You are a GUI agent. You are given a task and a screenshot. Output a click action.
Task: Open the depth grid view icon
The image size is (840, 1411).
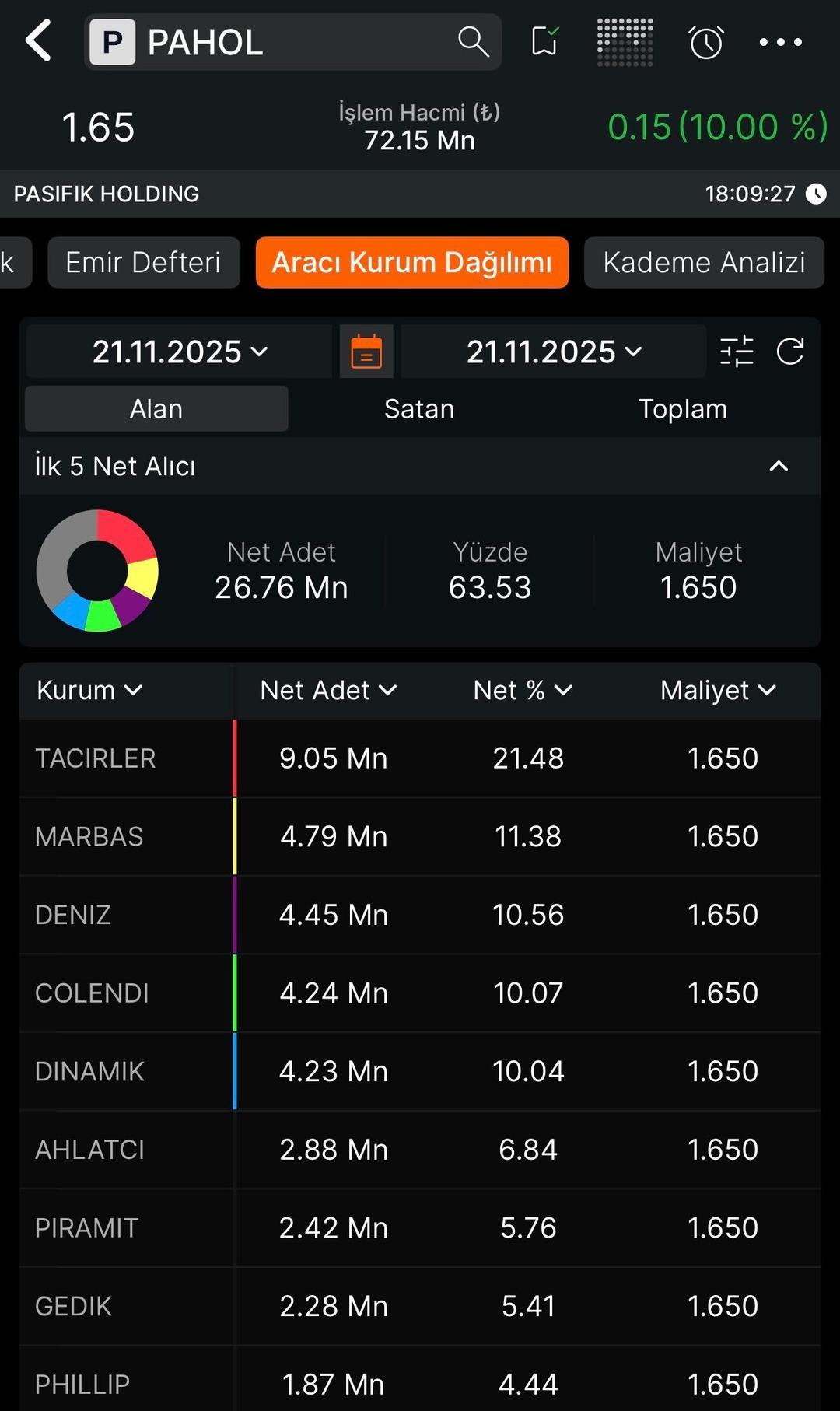(625, 43)
